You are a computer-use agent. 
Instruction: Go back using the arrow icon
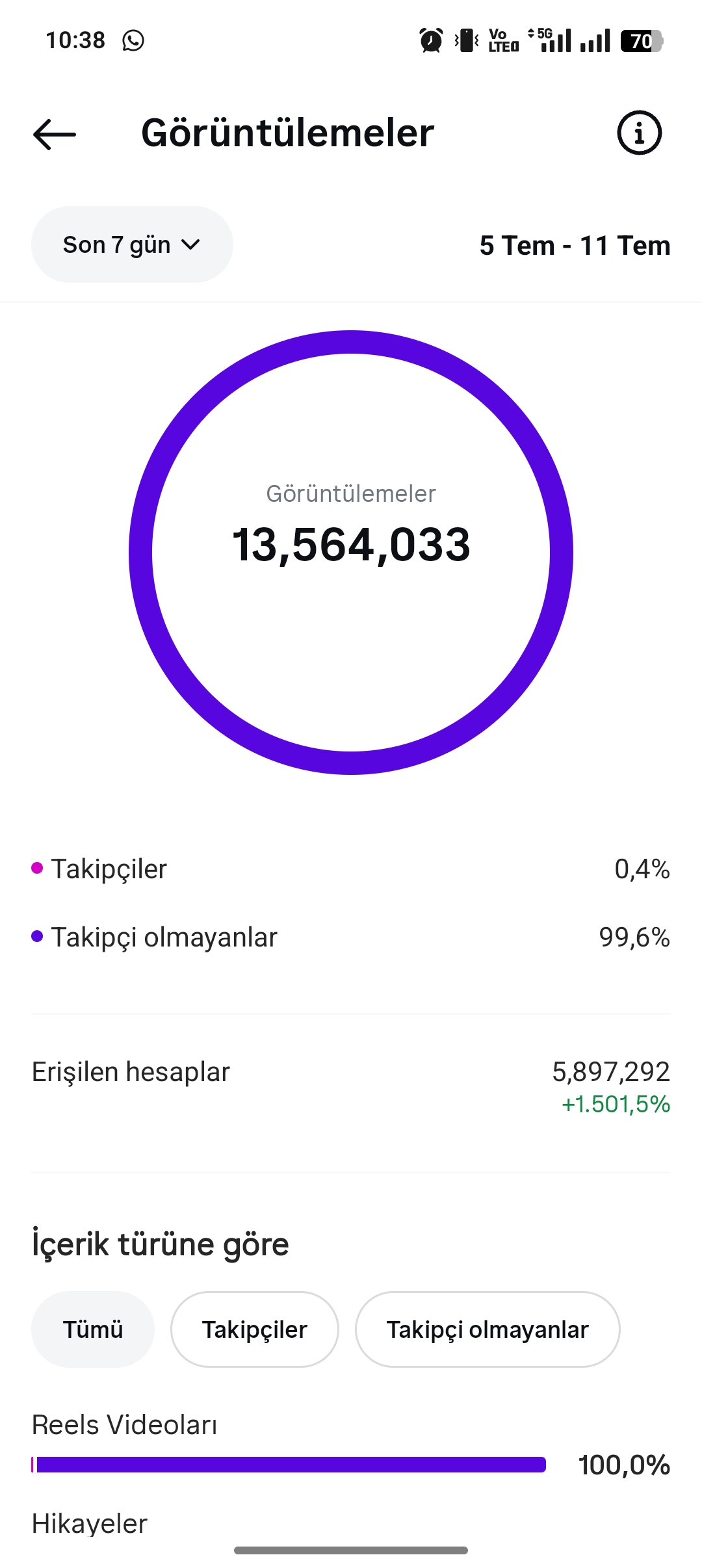click(x=55, y=134)
